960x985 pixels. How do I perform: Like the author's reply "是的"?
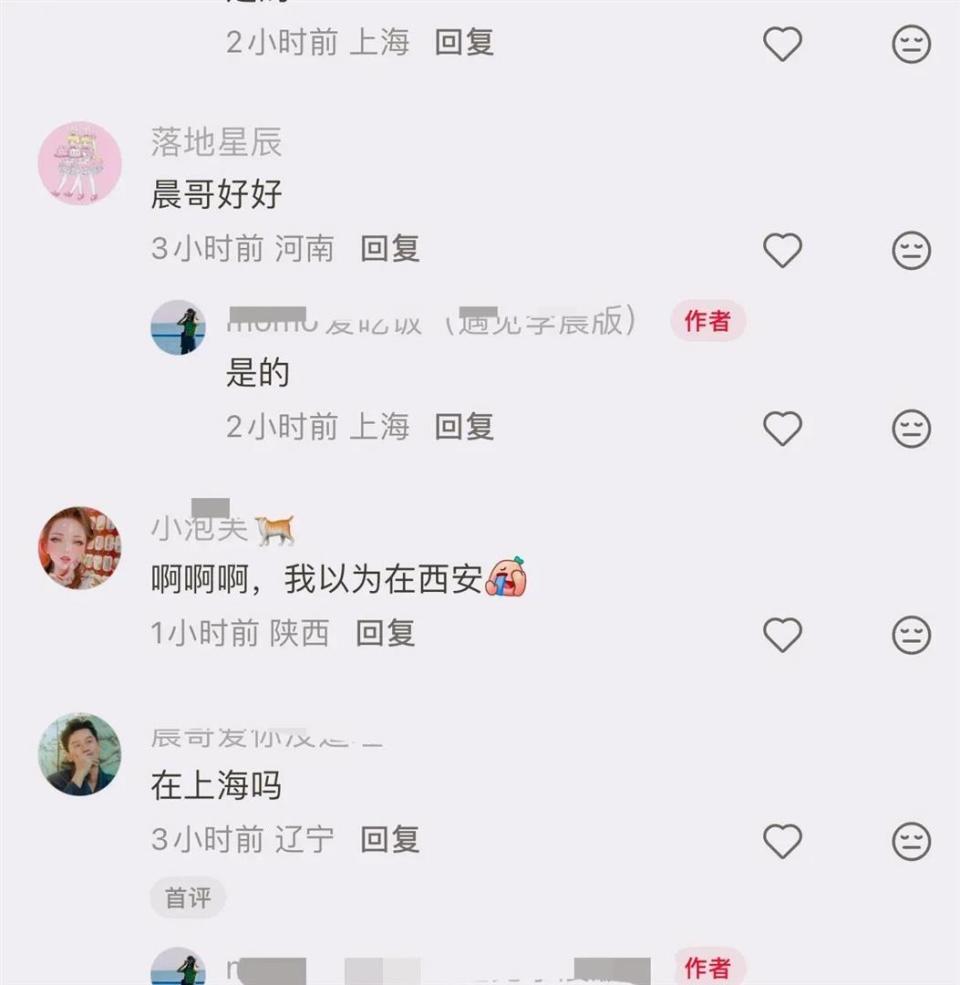coord(783,427)
